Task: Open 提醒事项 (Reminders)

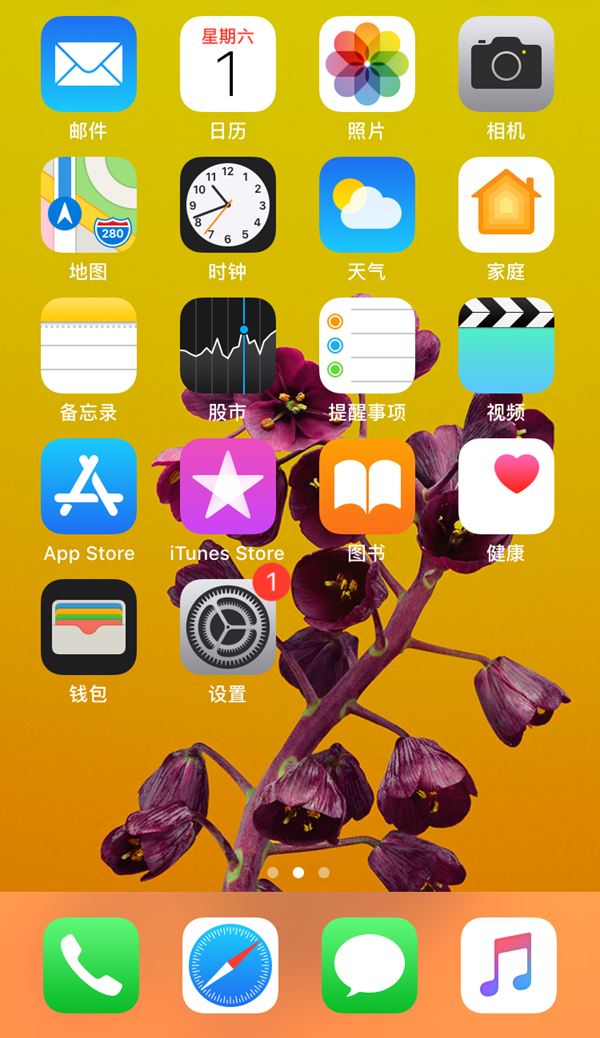Action: pos(367,346)
